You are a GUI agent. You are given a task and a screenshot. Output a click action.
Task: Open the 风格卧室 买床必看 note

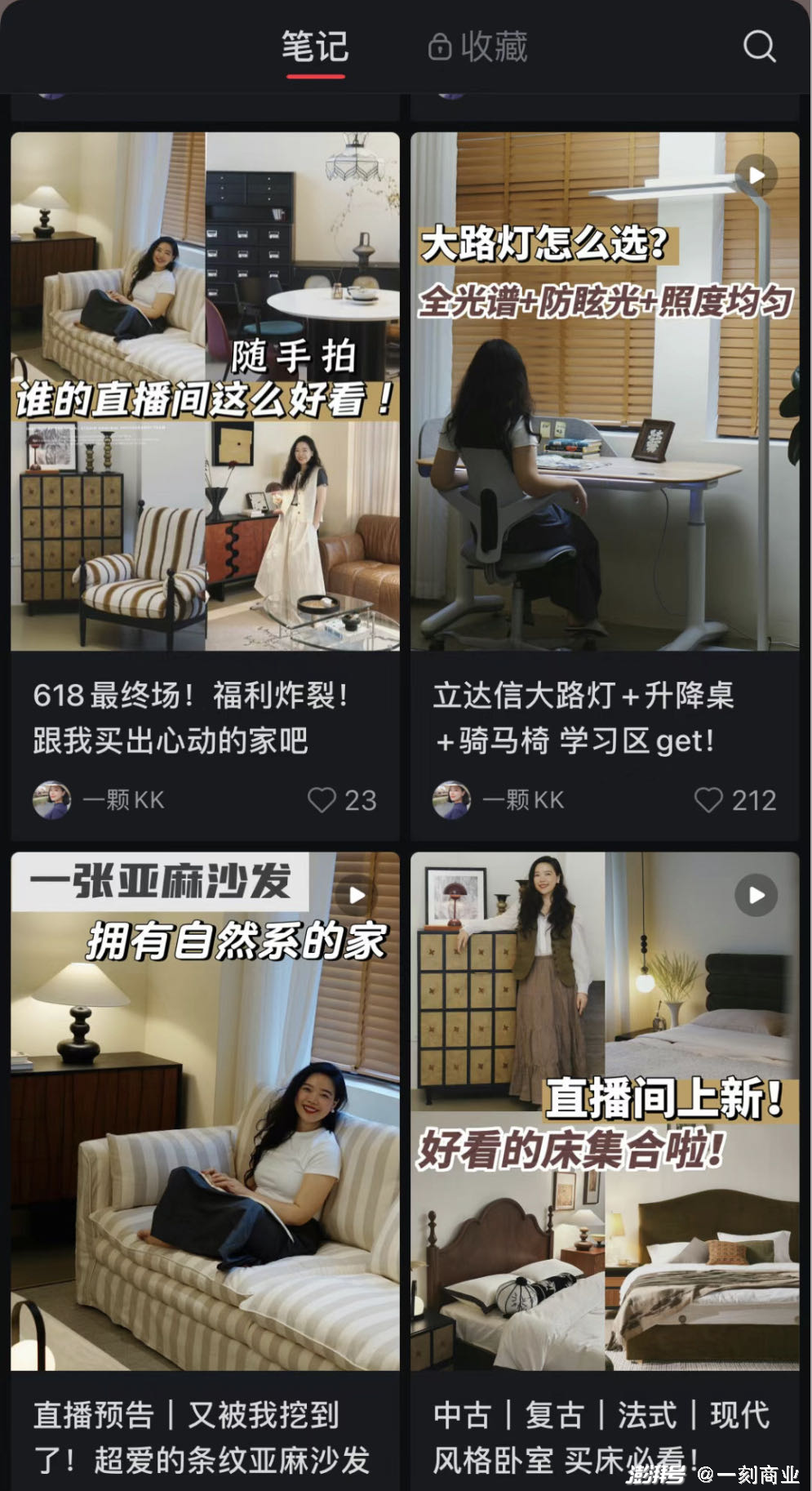(x=605, y=1110)
